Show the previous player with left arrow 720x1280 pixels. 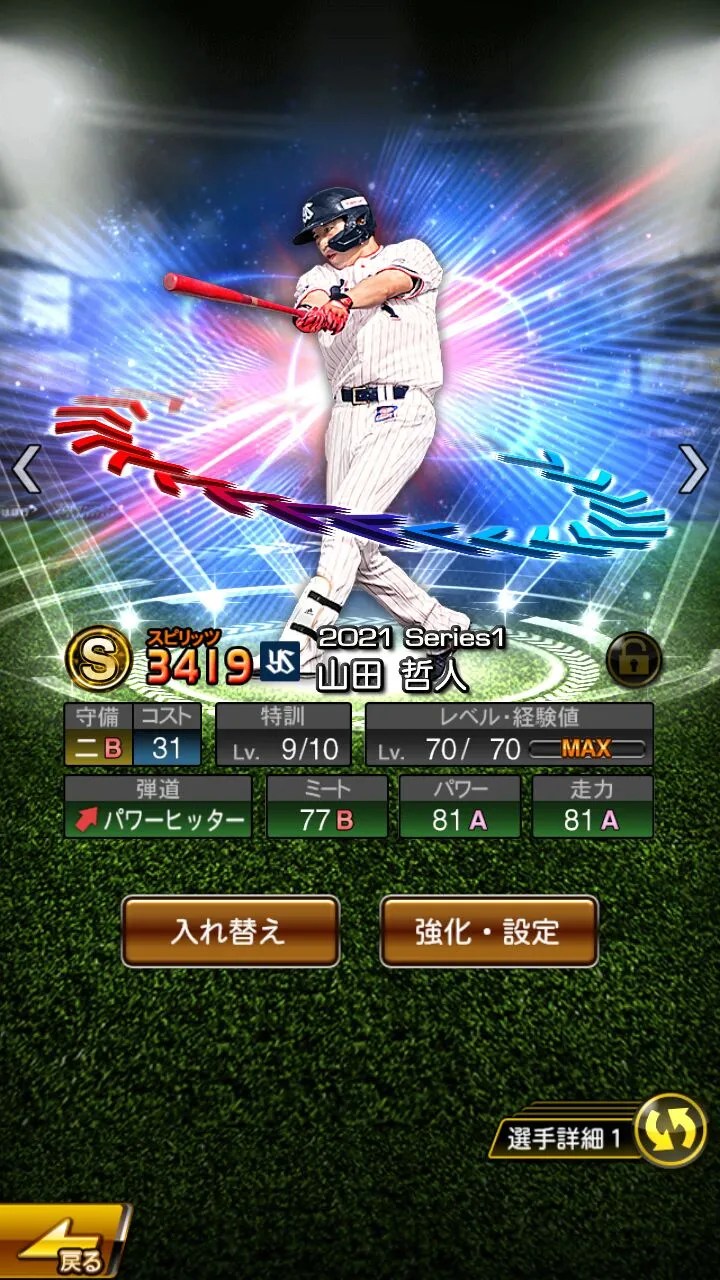tap(27, 468)
